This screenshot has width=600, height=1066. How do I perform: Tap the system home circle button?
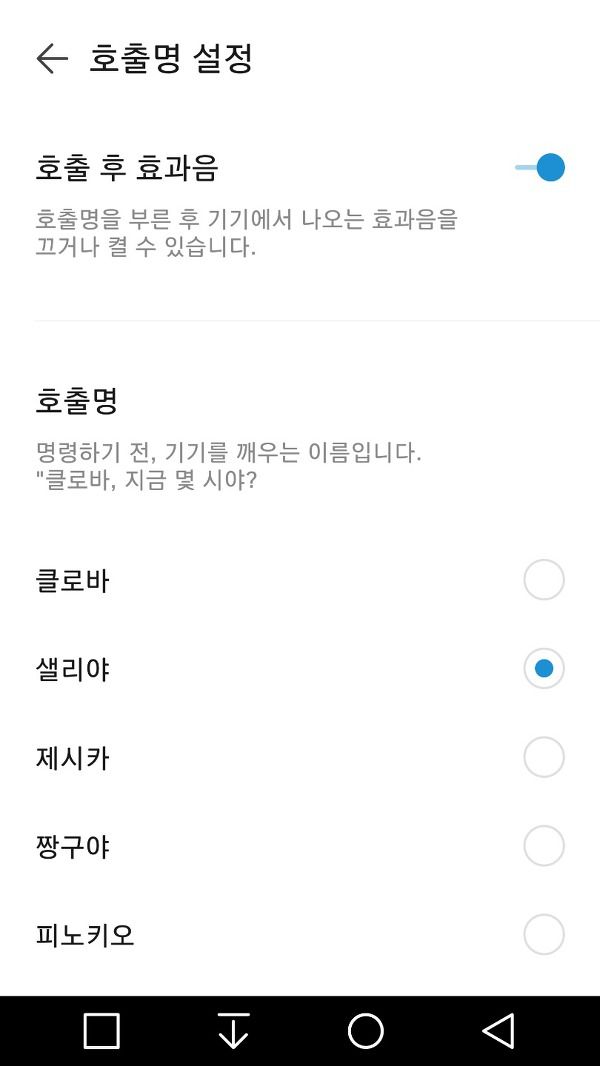(366, 1031)
